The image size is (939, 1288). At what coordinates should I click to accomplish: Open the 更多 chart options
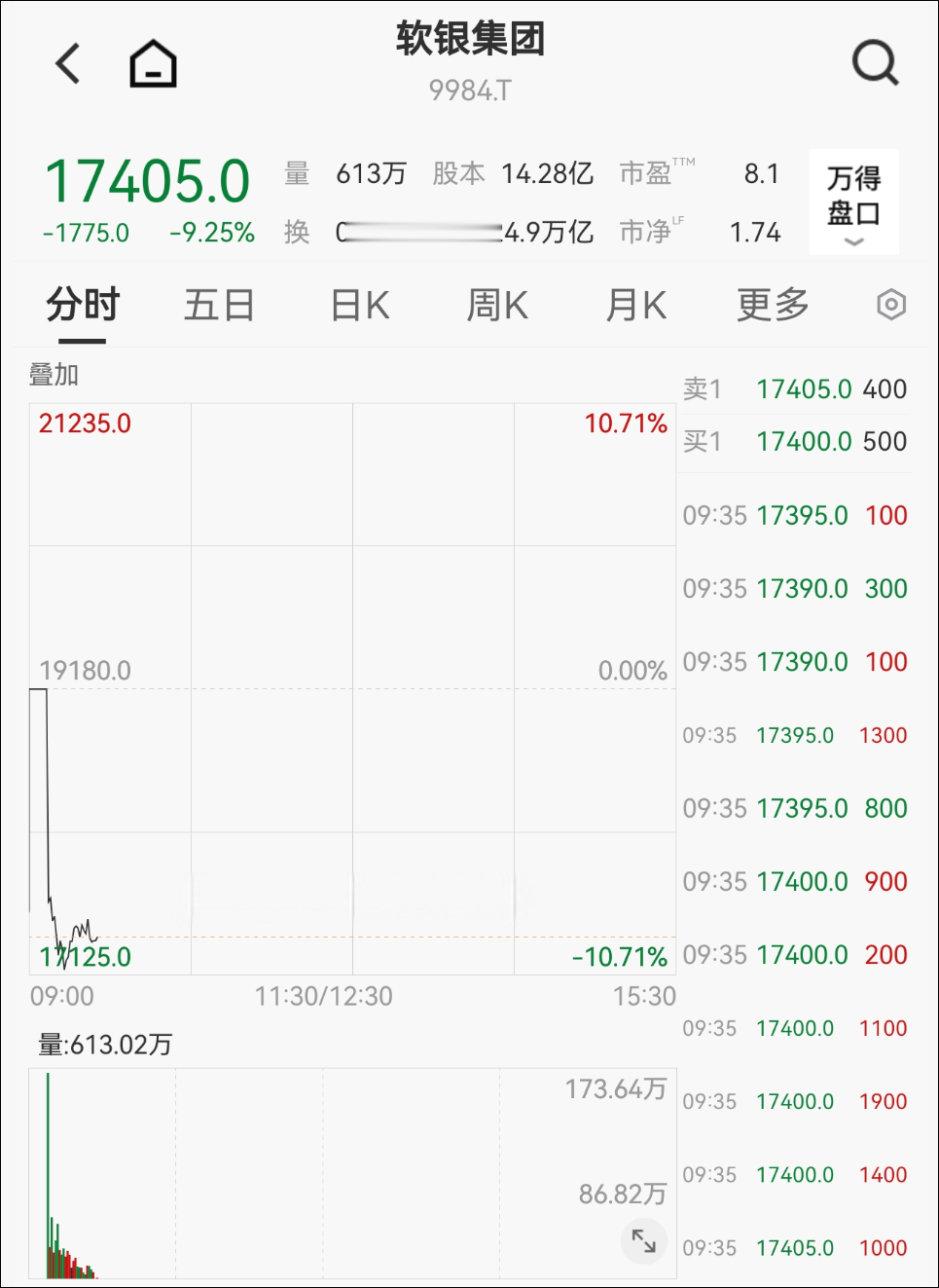coord(773,306)
